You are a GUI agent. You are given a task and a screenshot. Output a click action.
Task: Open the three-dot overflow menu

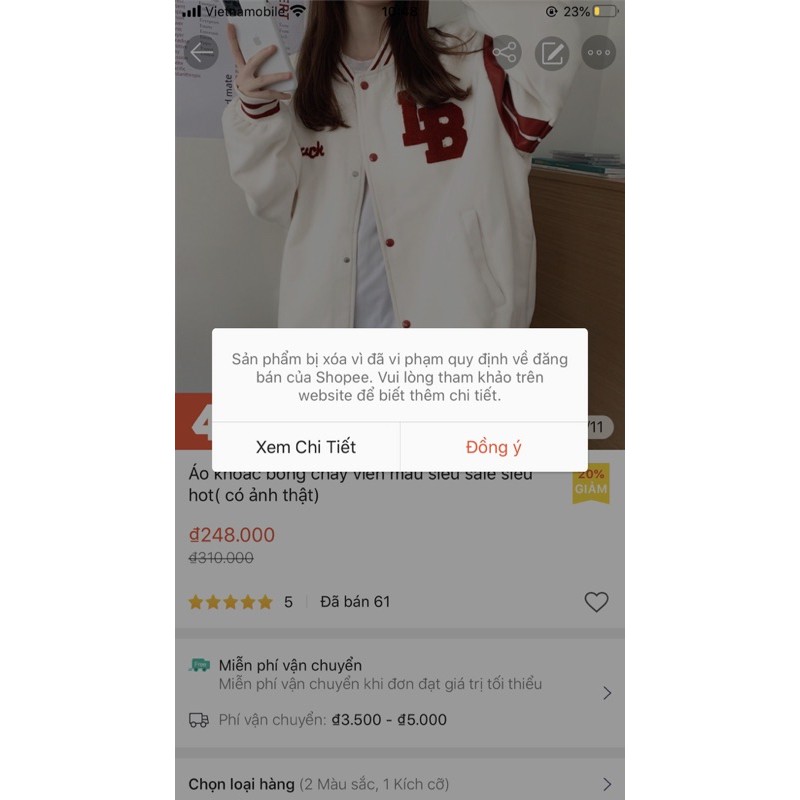pyautogui.click(x=598, y=52)
